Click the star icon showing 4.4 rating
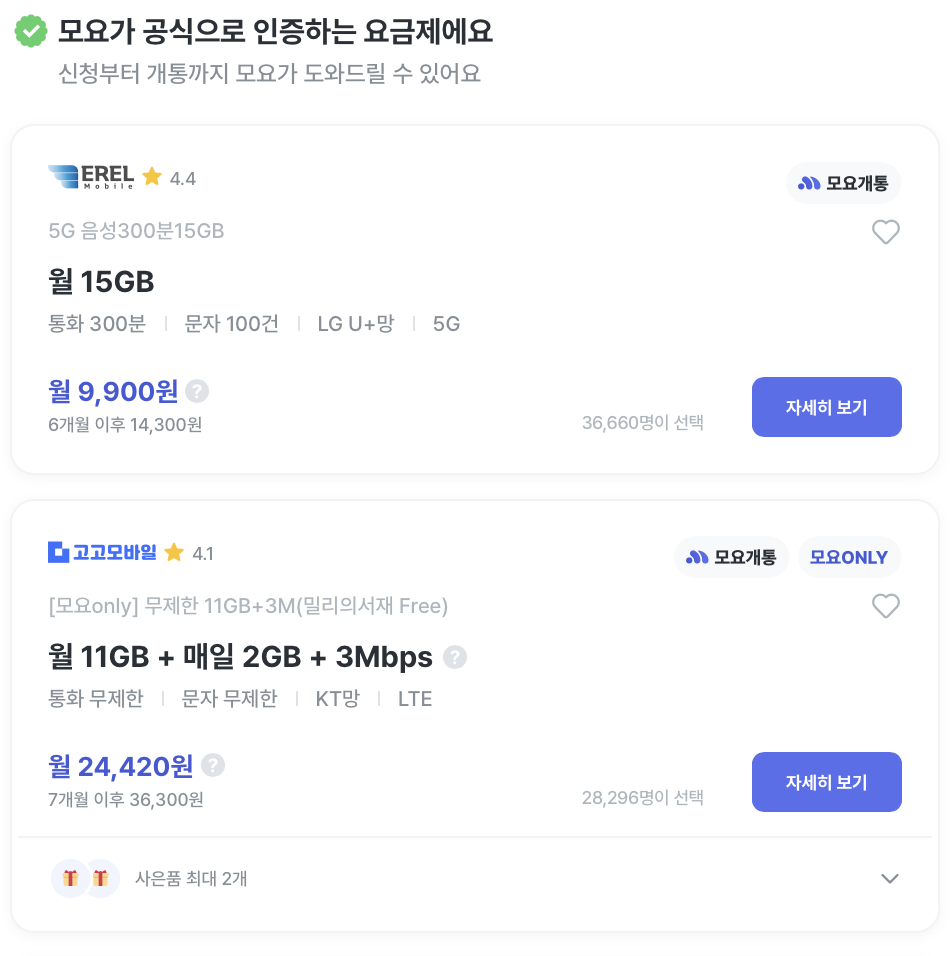The image size is (950, 956). tap(152, 176)
